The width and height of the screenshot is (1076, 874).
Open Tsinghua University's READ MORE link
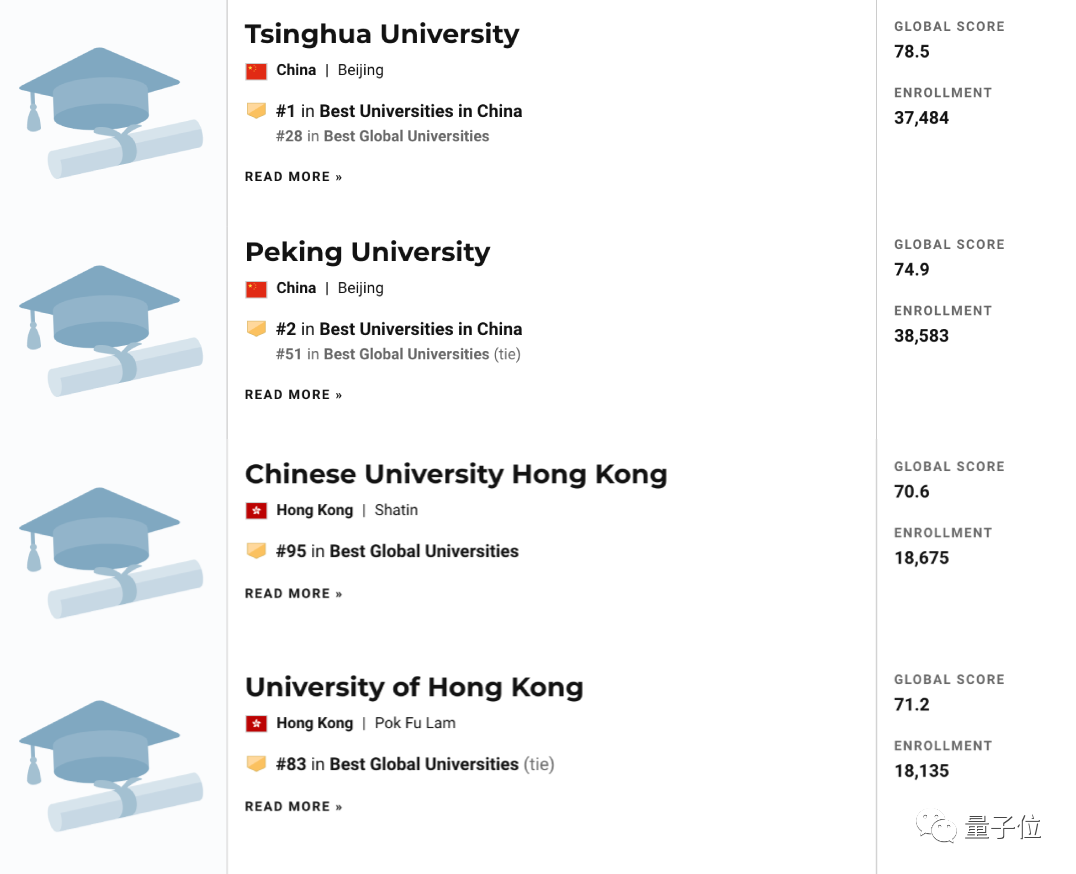(293, 177)
